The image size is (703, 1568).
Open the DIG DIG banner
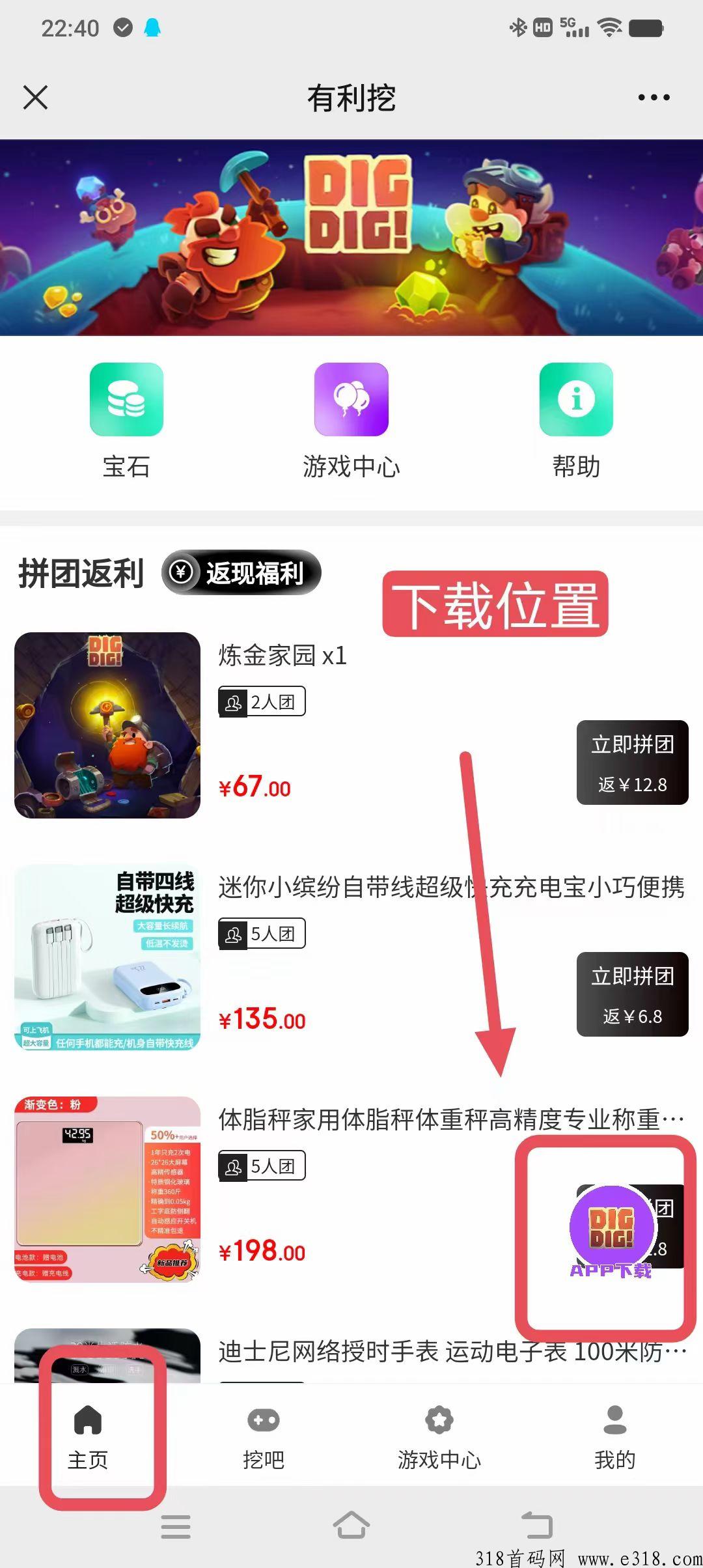tap(351, 238)
